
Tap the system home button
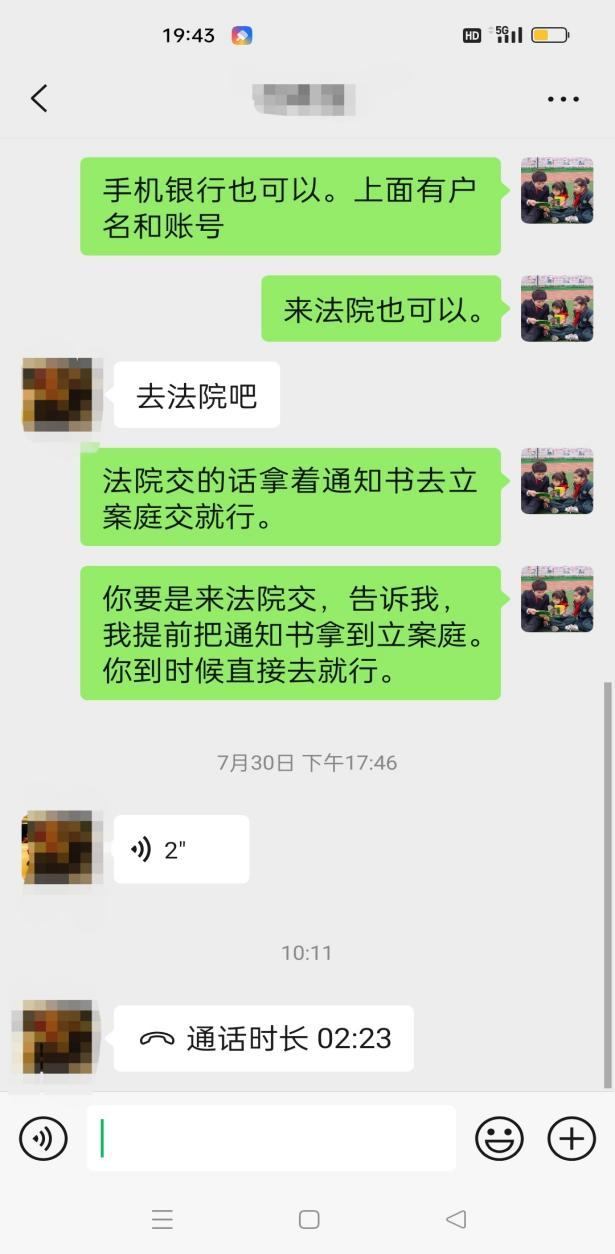coord(309,1219)
